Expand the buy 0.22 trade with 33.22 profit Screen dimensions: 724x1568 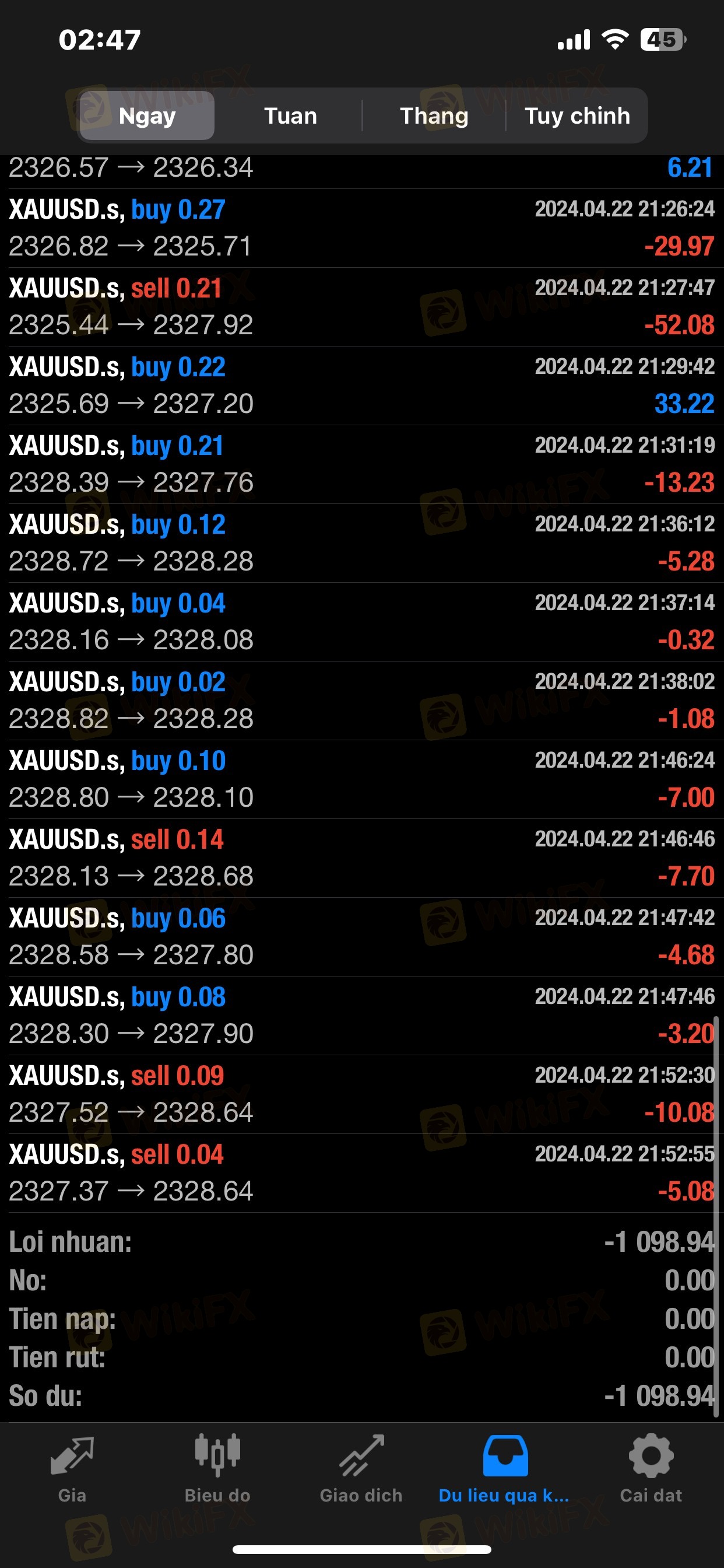click(x=361, y=386)
